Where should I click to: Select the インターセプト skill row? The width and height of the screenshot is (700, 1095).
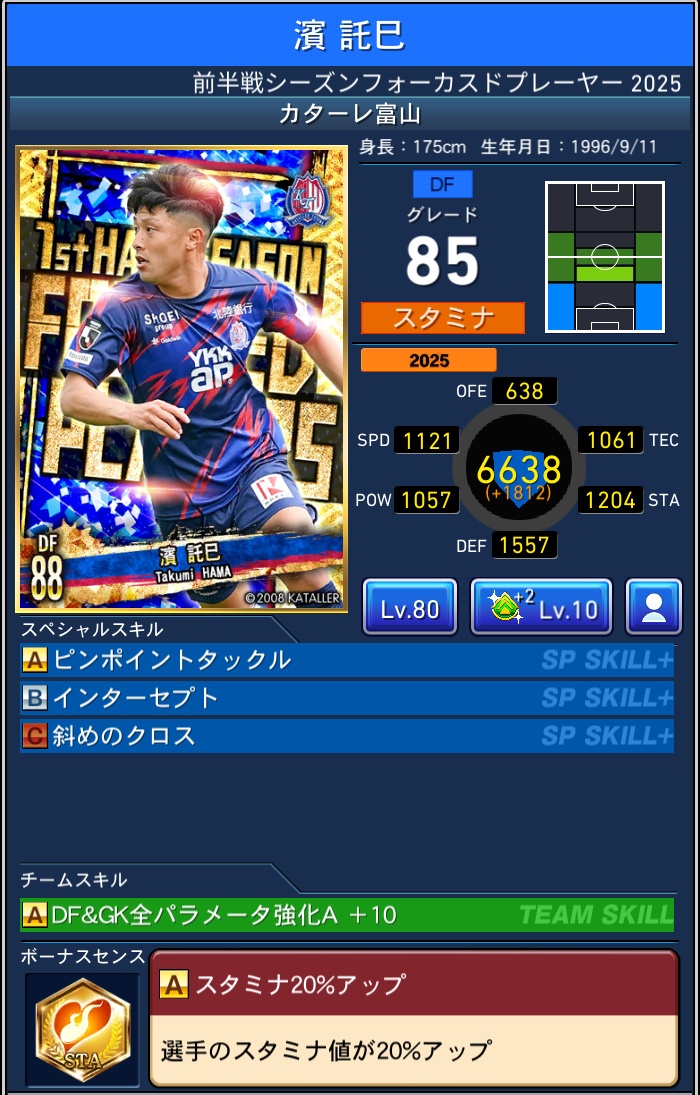[x=346, y=698]
